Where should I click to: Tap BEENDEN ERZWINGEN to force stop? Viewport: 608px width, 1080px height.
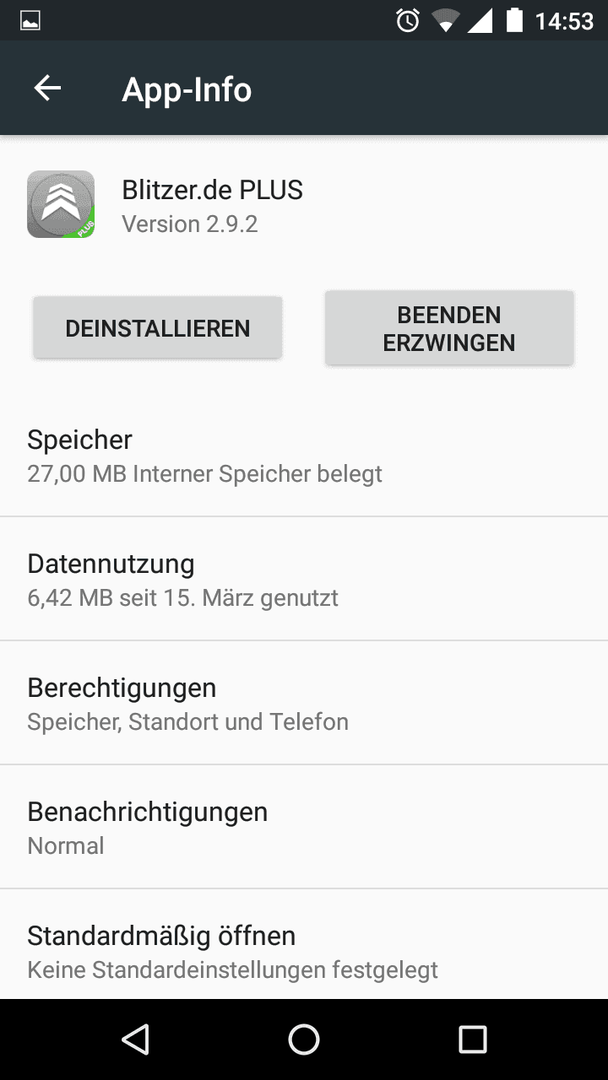(x=449, y=328)
